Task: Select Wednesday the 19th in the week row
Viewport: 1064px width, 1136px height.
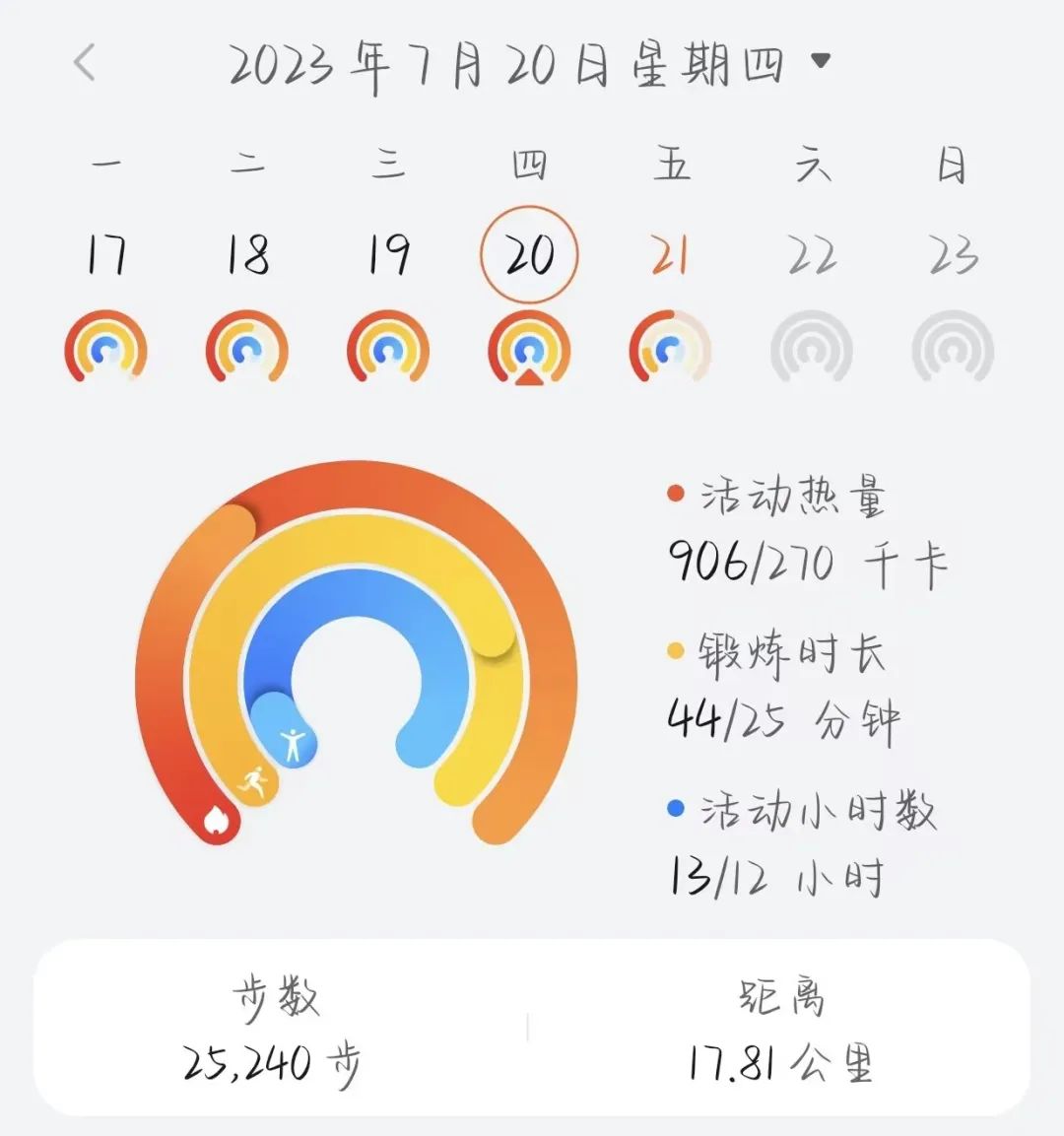Action: point(388,255)
